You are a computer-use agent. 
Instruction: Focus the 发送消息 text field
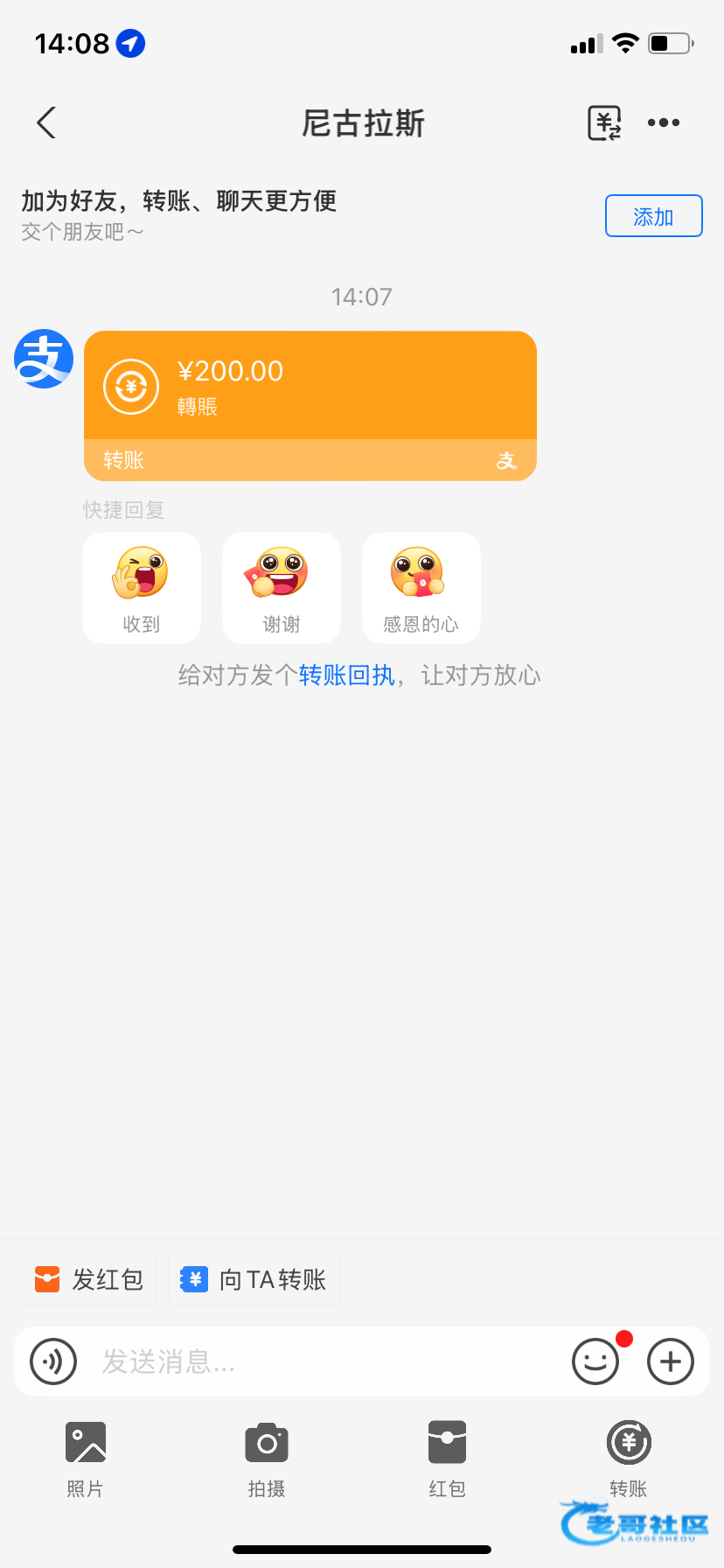pyautogui.click(x=324, y=1361)
